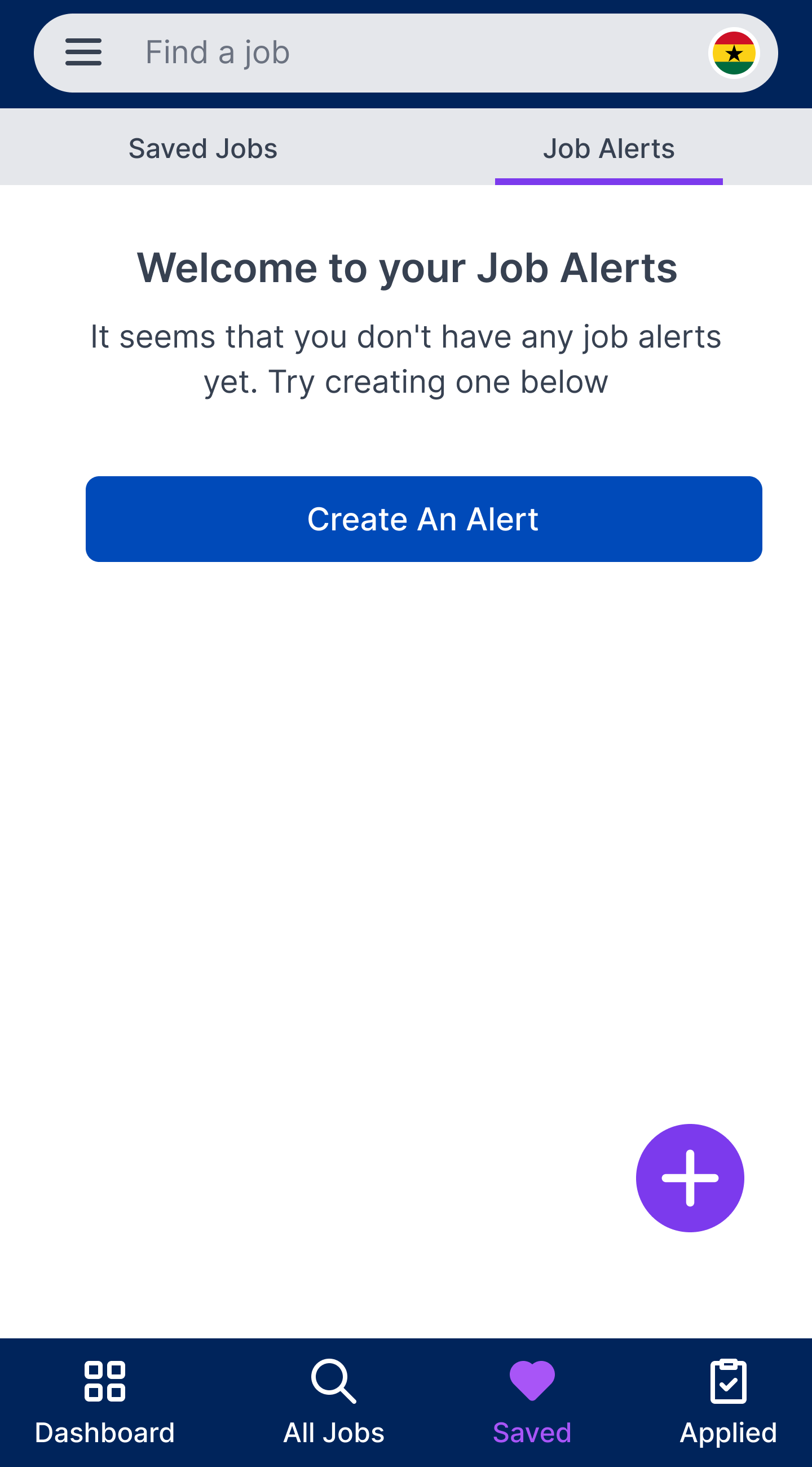812x1467 pixels.
Task: Tap the Create An Alert button
Action: click(423, 519)
